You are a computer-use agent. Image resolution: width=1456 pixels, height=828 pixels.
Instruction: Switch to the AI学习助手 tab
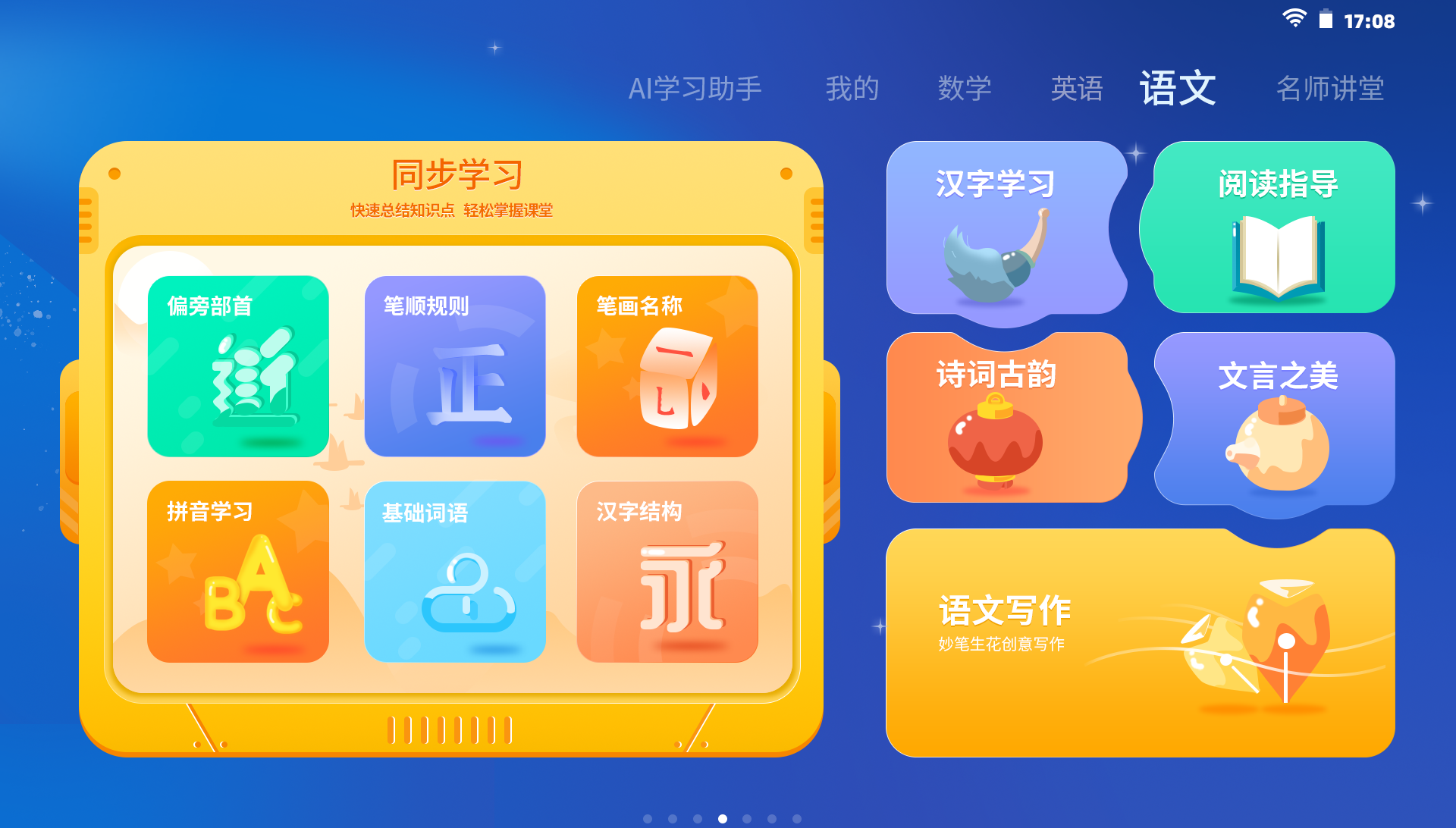tap(695, 89)
